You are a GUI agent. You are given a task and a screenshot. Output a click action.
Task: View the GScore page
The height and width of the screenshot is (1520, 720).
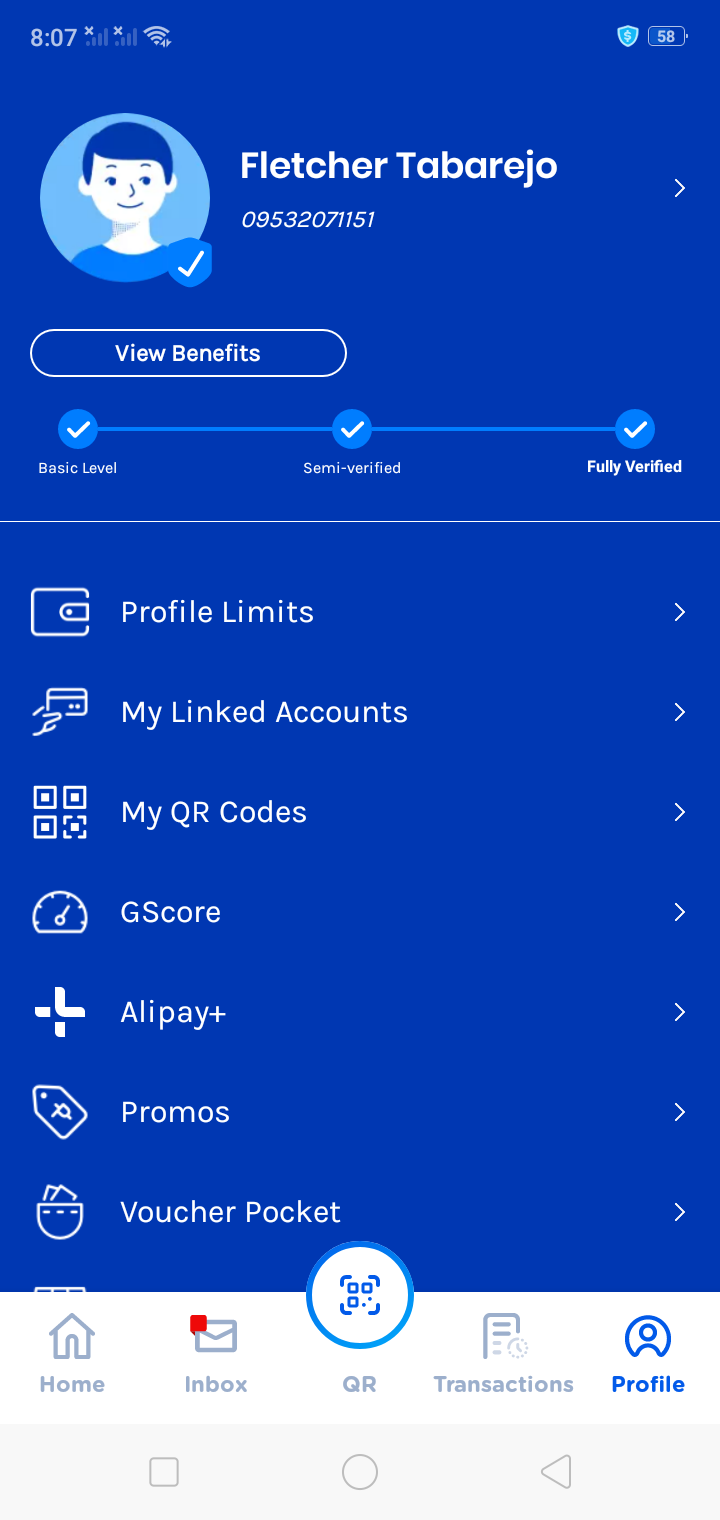tap(360, 912)
